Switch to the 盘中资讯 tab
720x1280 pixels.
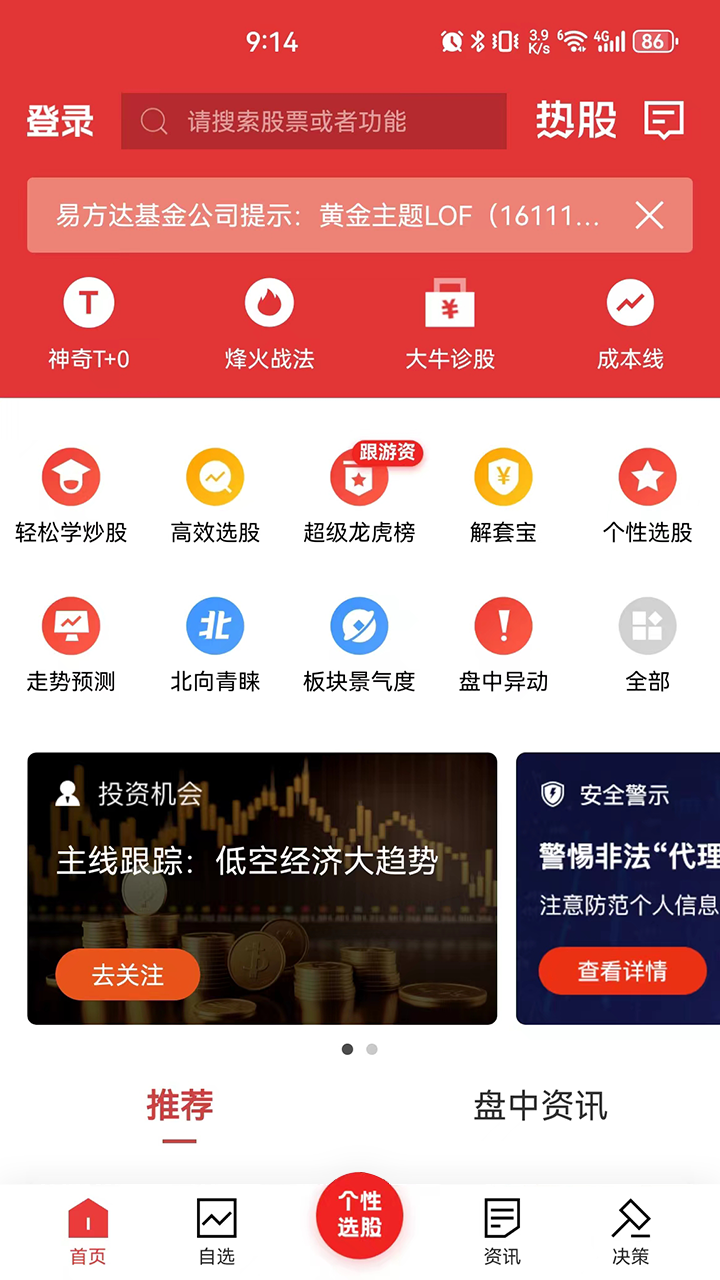[540, 1106]
